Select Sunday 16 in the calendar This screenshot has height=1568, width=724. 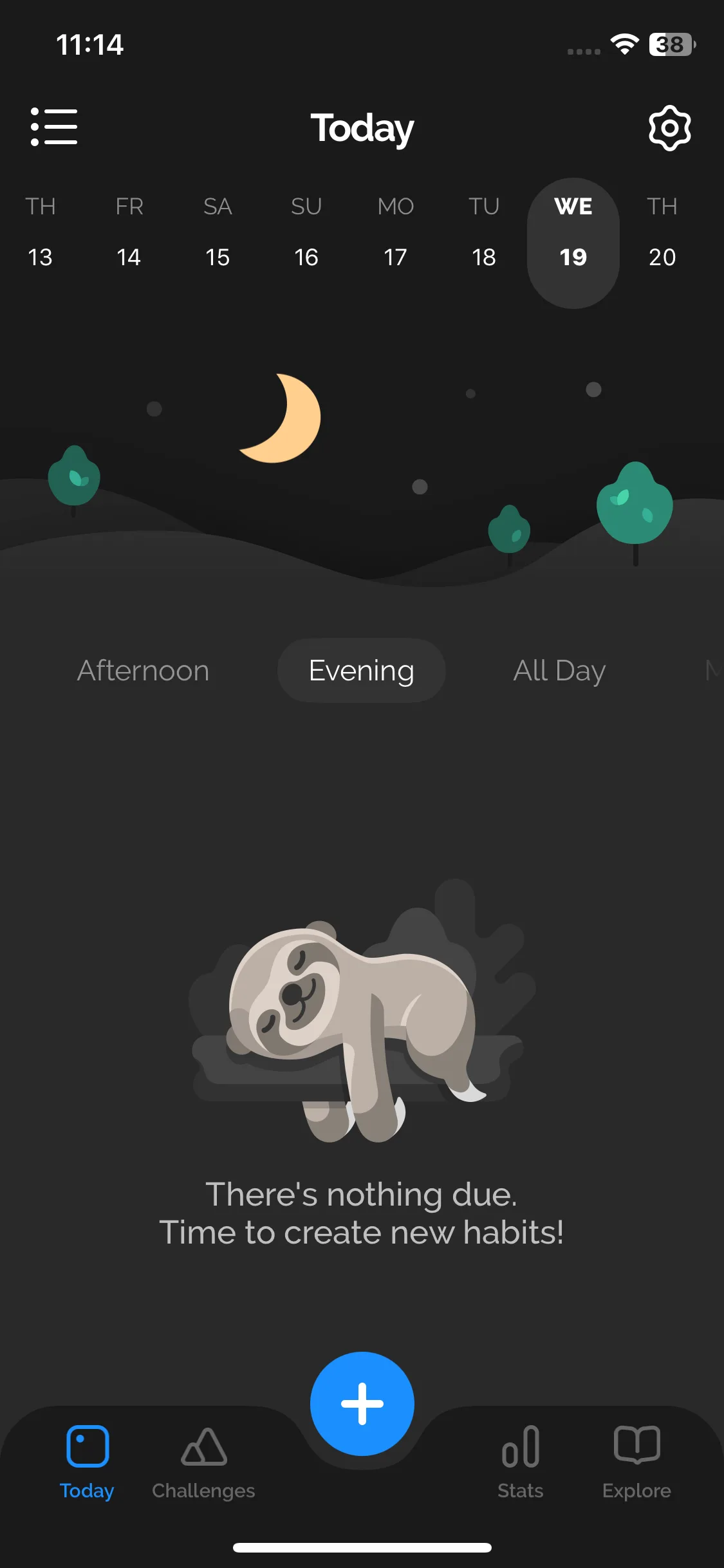click(306, 233)
